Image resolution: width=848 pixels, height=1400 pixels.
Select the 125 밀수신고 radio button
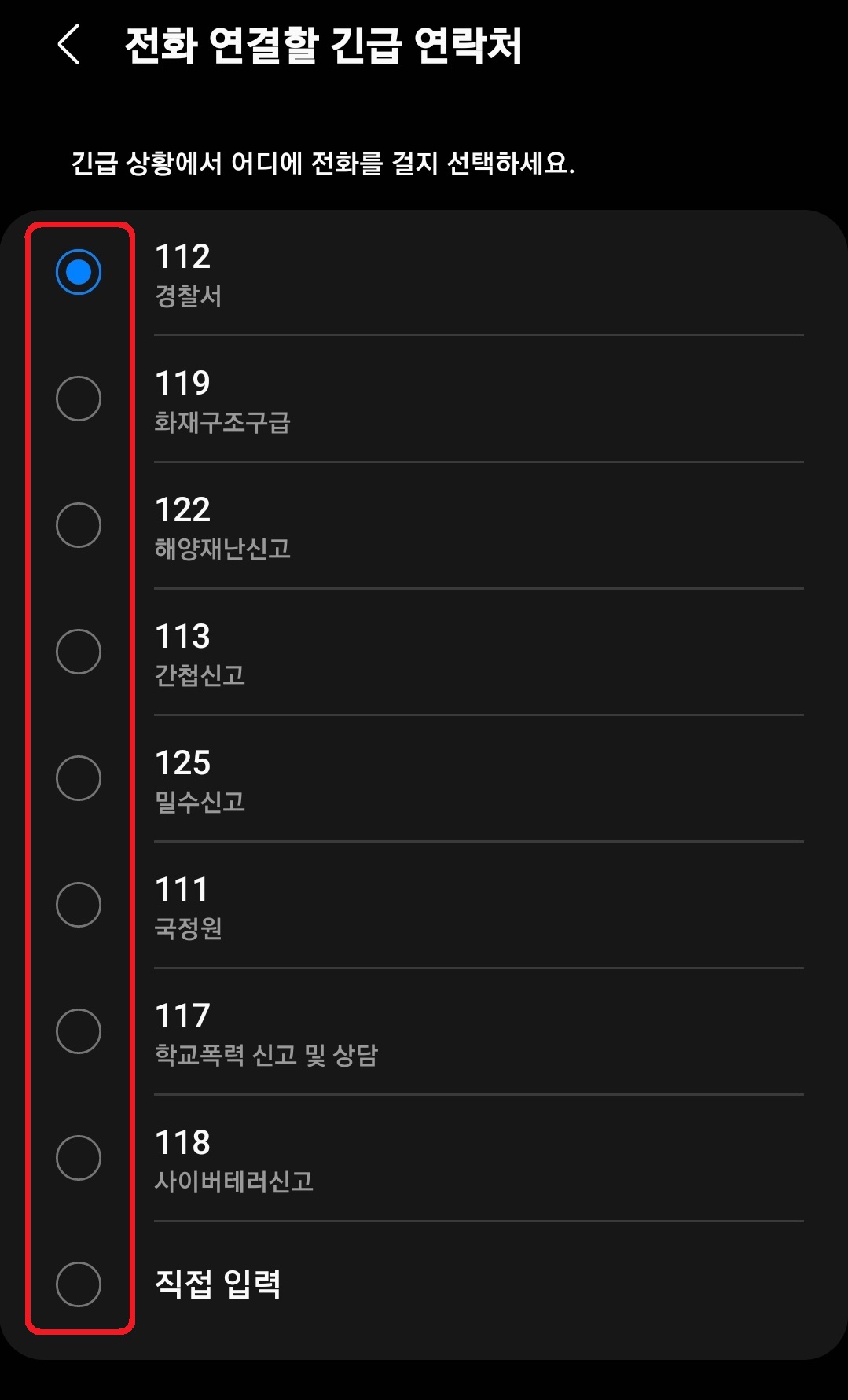click(79, 777)
